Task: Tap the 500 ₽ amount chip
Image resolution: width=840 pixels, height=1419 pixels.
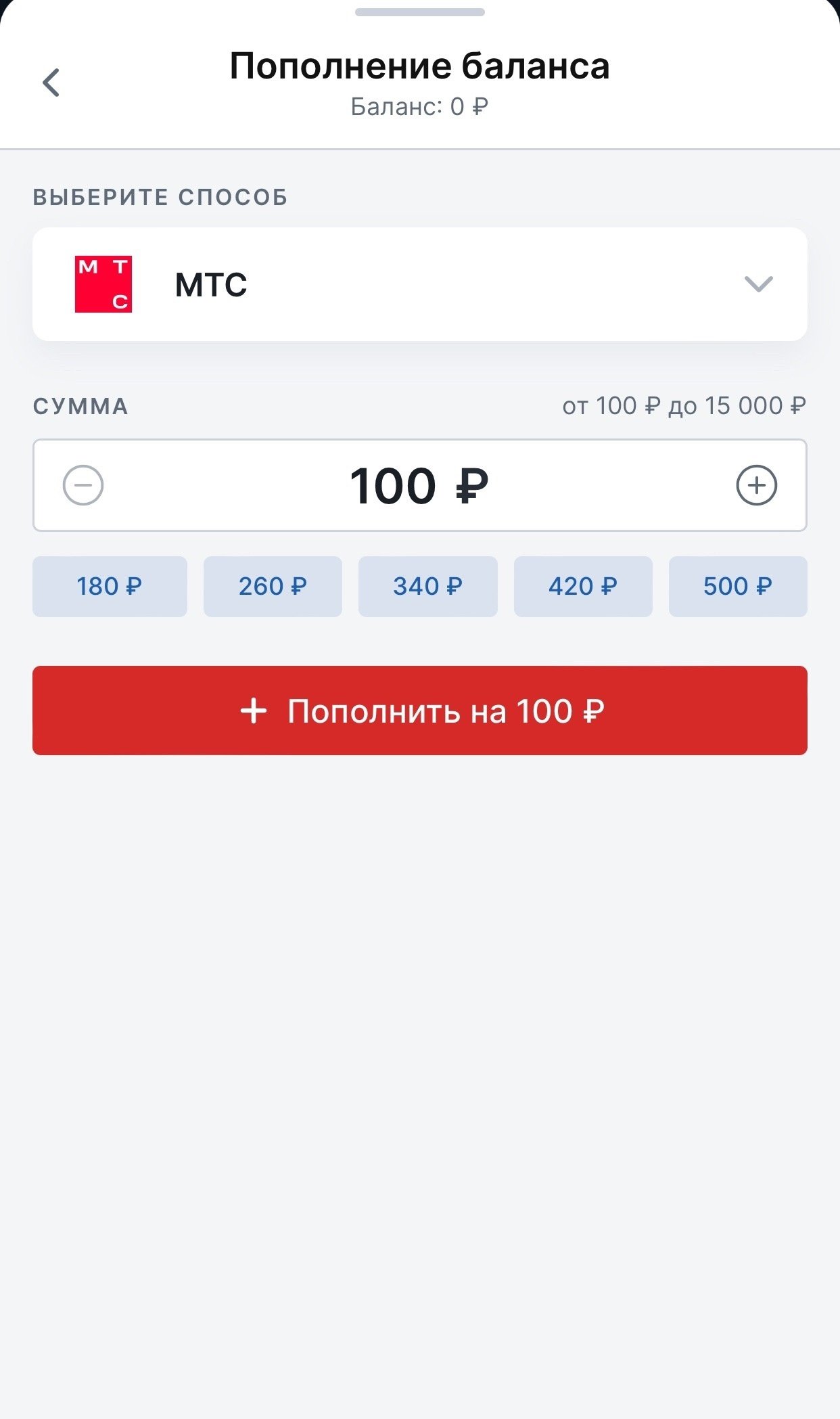Action: pyautogui.click(x=738, y=586)
